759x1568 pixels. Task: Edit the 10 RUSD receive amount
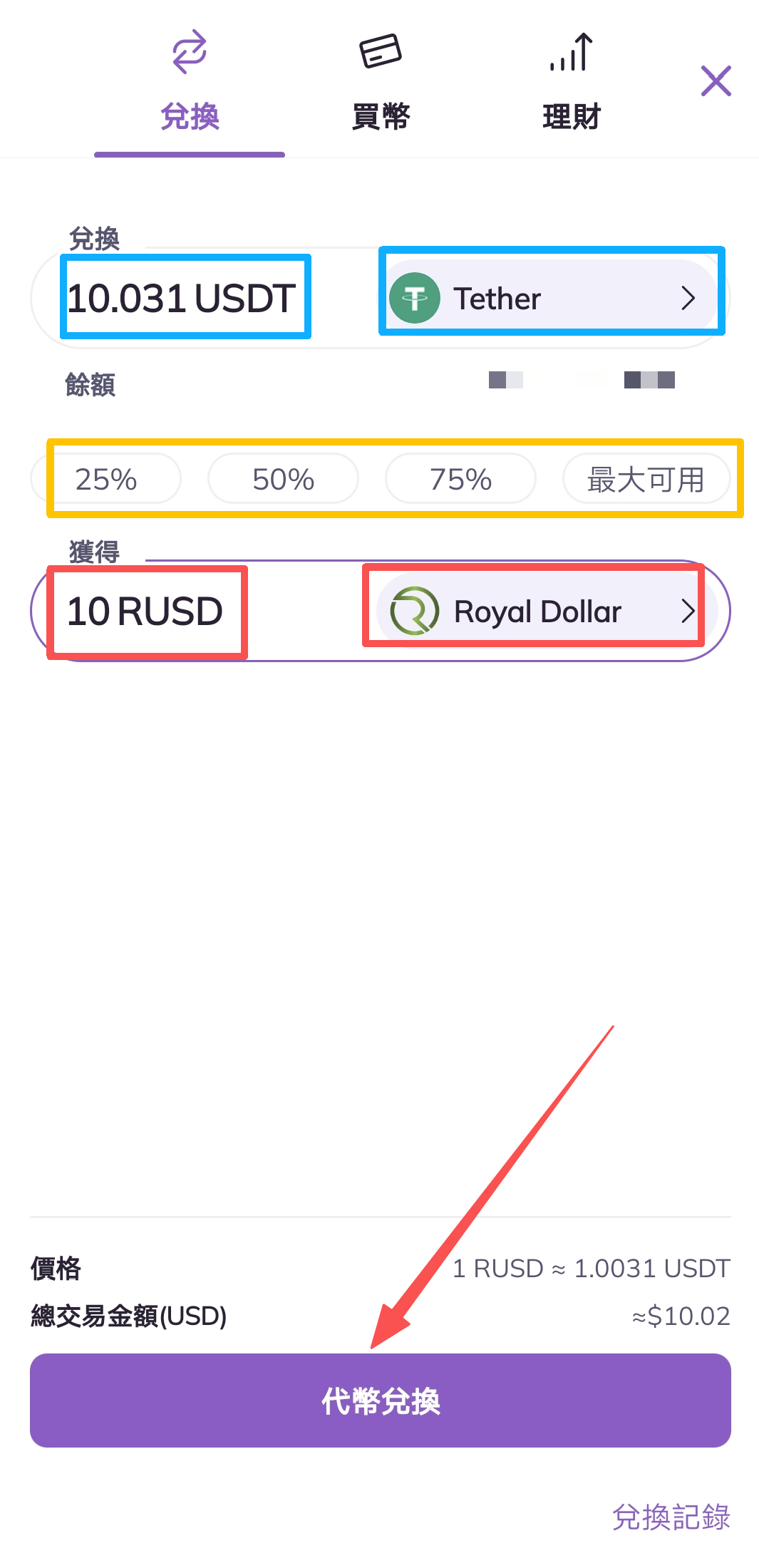(145, 612)
